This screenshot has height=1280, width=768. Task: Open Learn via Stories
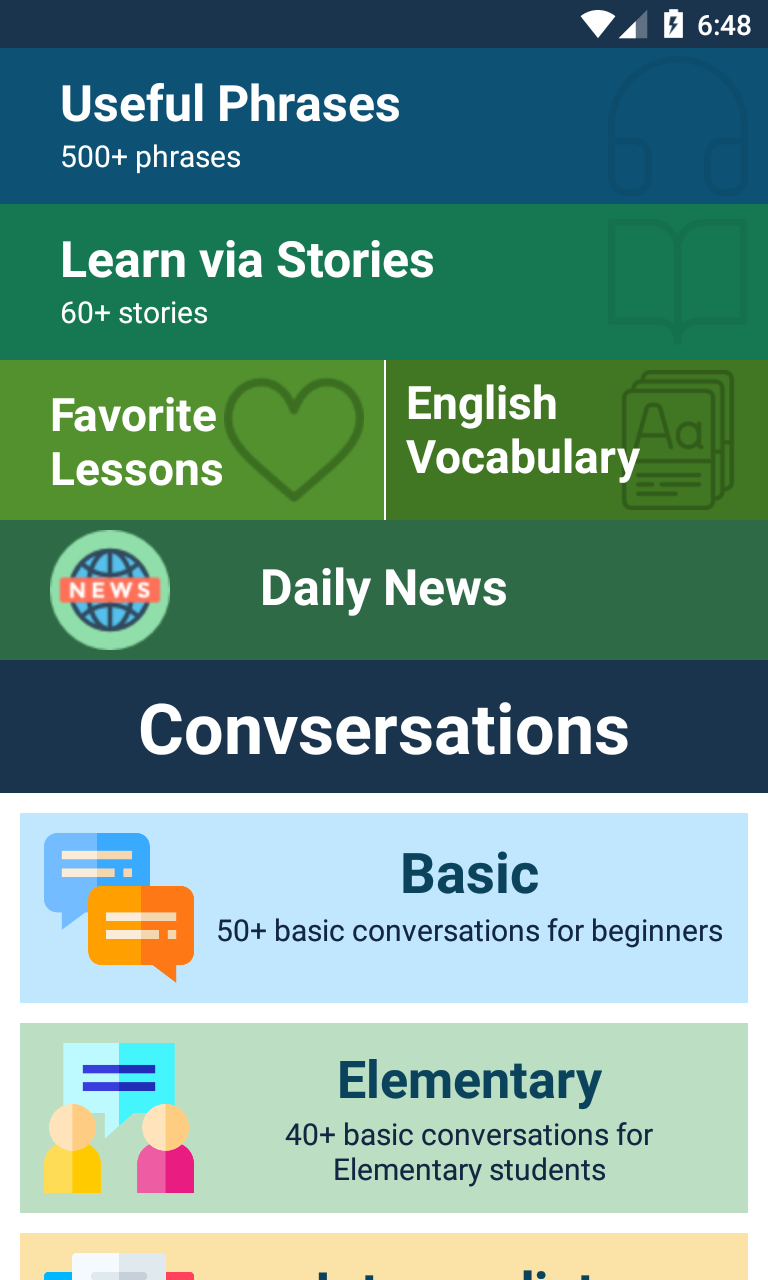(x=384, y=282)
